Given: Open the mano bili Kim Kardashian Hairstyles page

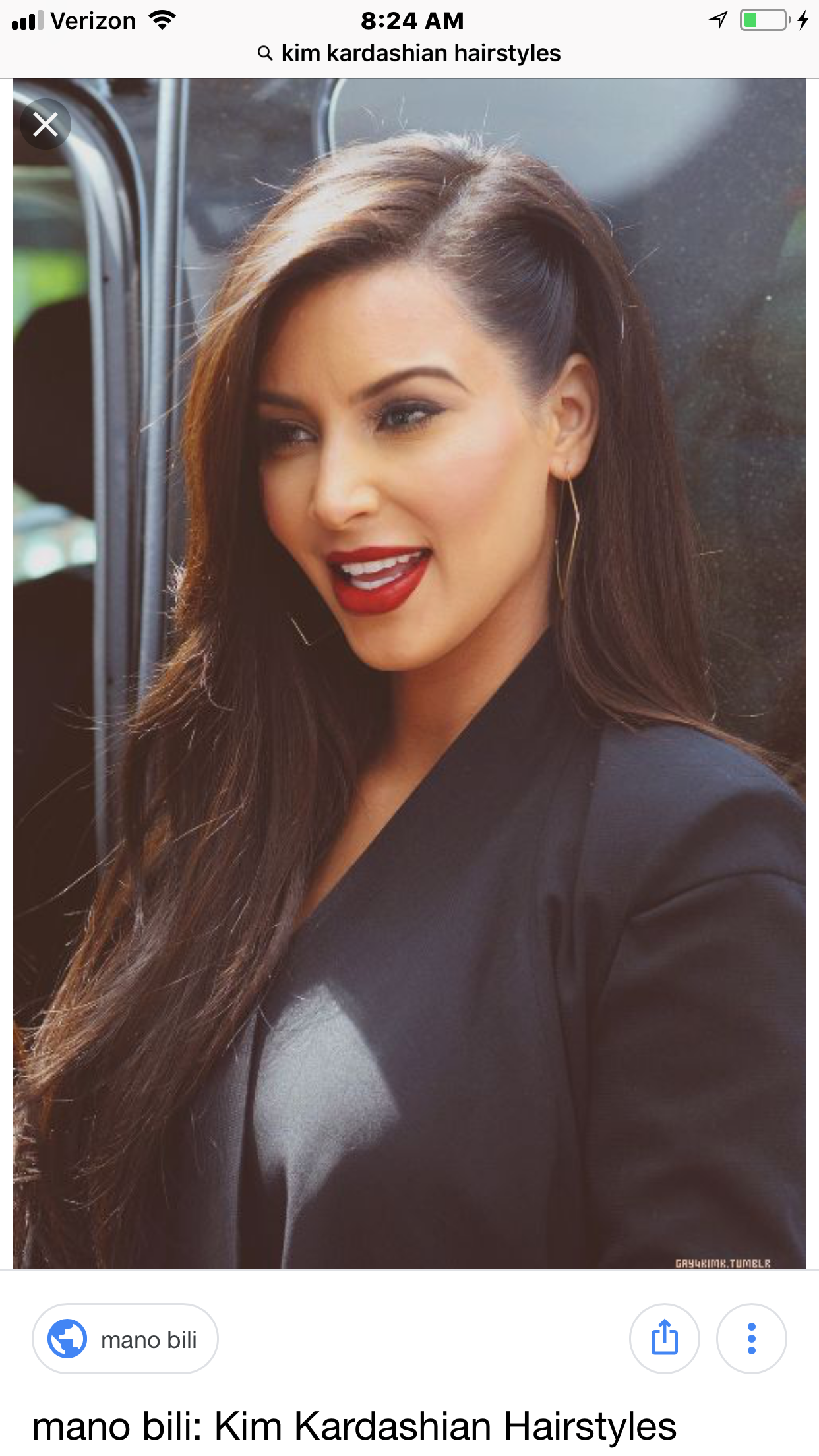Looking at the screenshot, I should pyautogui.click(x=354, y=1426).
